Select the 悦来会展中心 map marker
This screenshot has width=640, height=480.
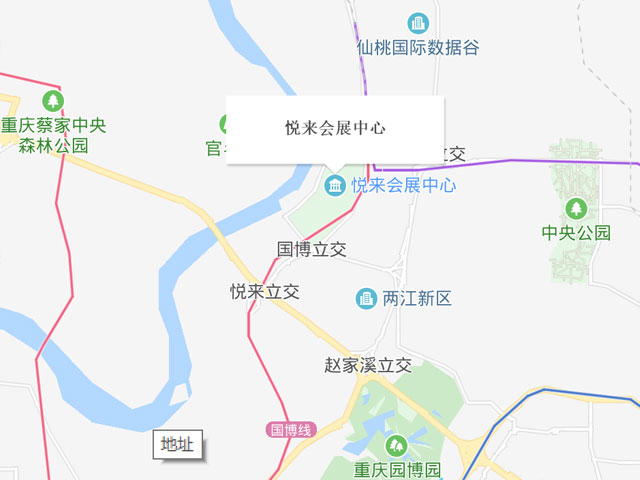(x=335, y=185)
